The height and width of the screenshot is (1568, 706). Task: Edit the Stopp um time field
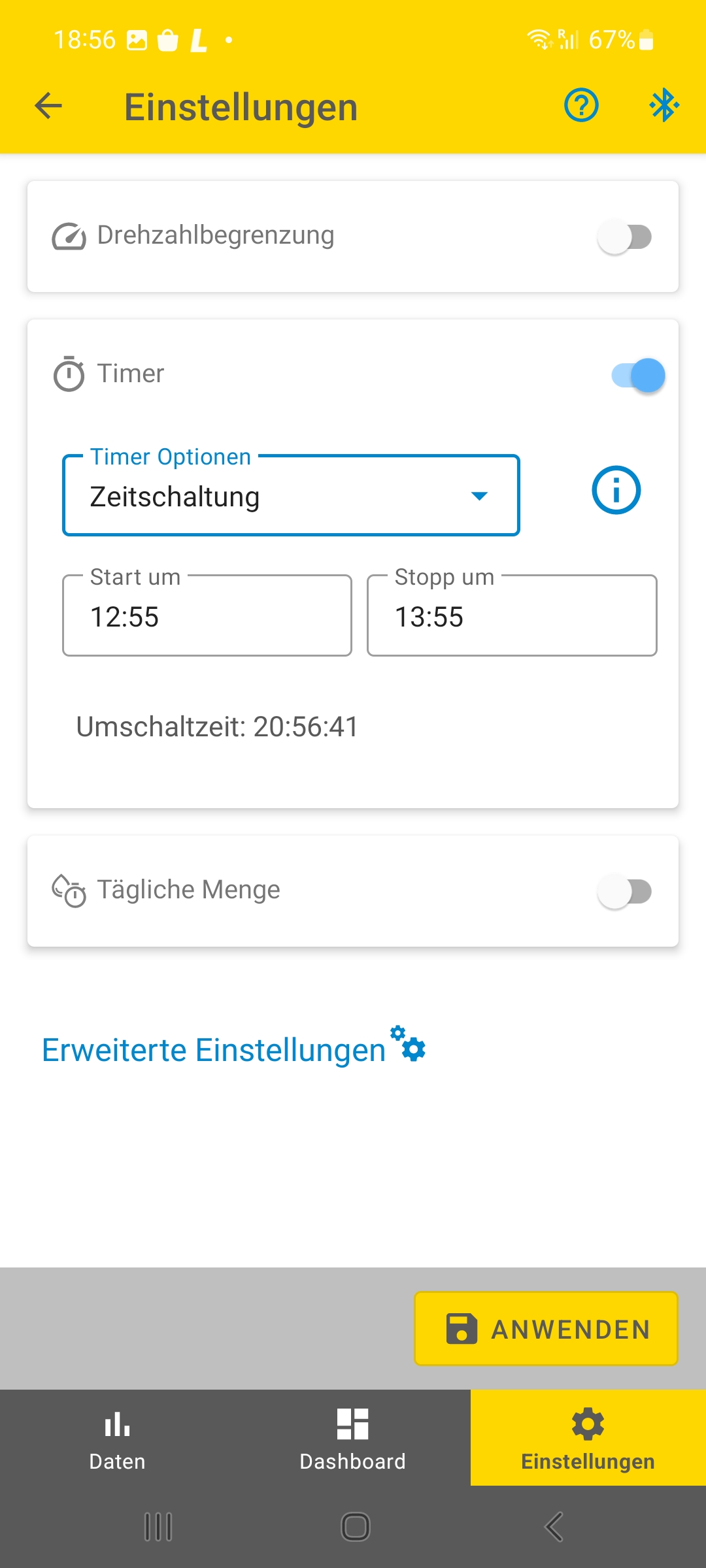click(512, 615)
